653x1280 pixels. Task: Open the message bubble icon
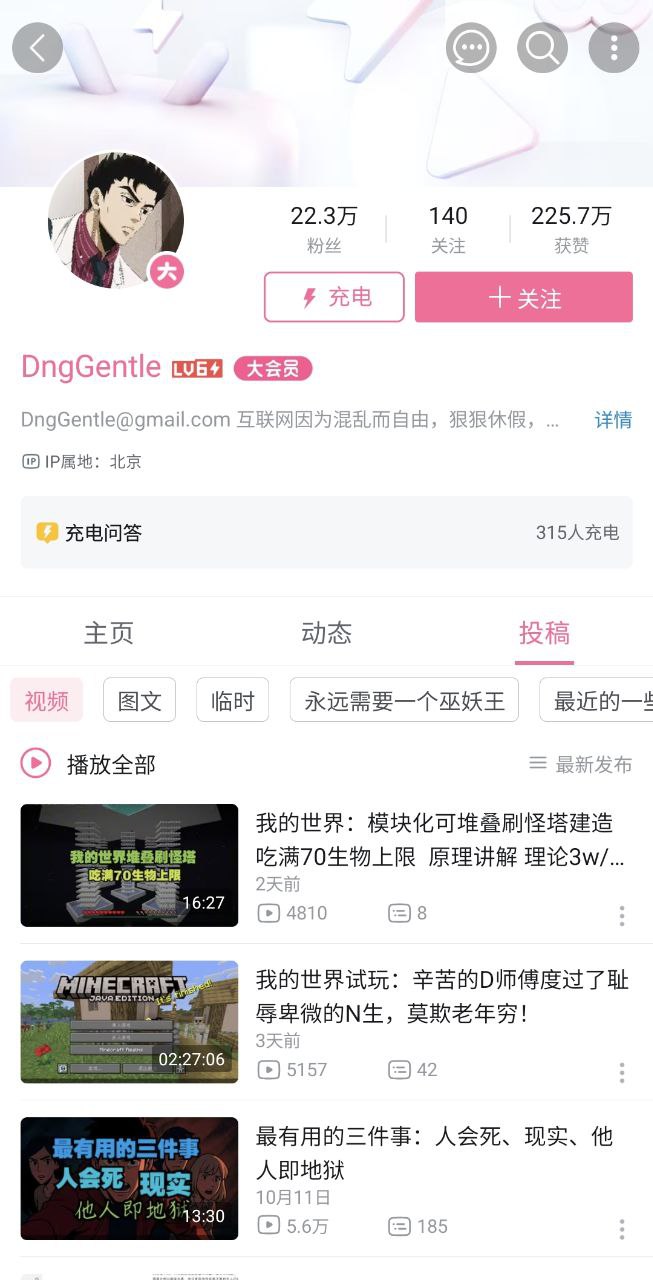pyautogui.click(x=470, y=48)
